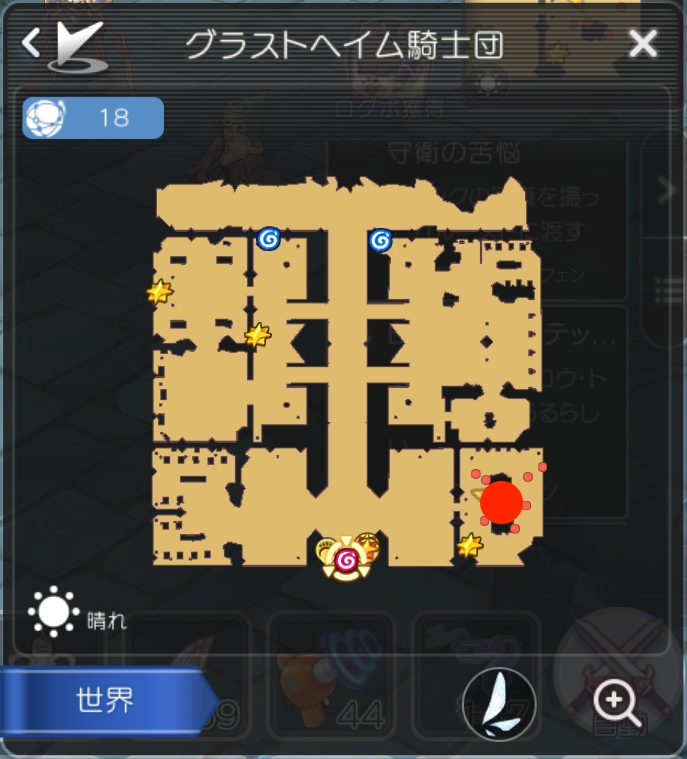Screen dimensions: 687x759
Task: Tap the channel 18 indicator
Action: [x=93, y=118]
